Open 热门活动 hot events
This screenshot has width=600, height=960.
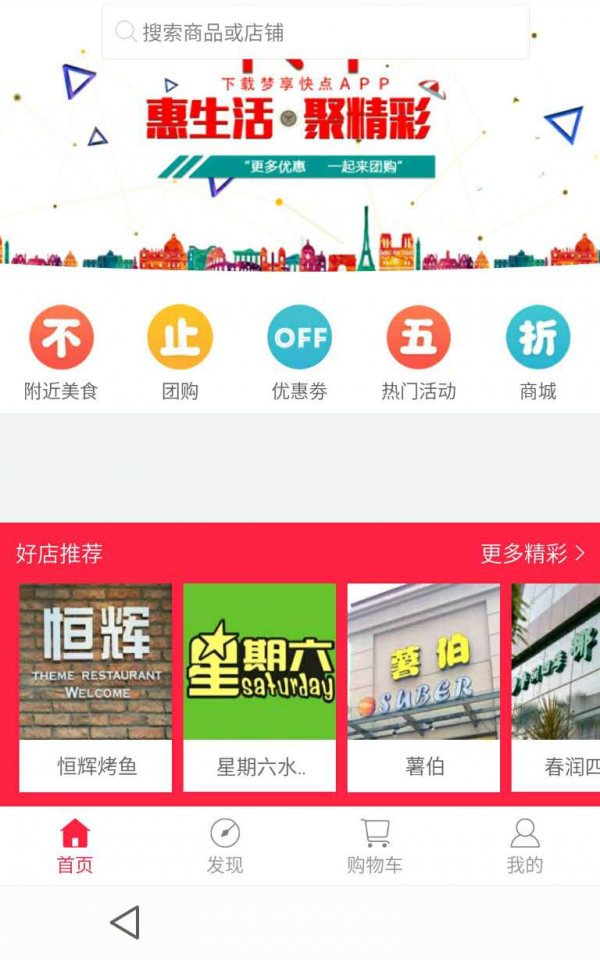point(418,352)
